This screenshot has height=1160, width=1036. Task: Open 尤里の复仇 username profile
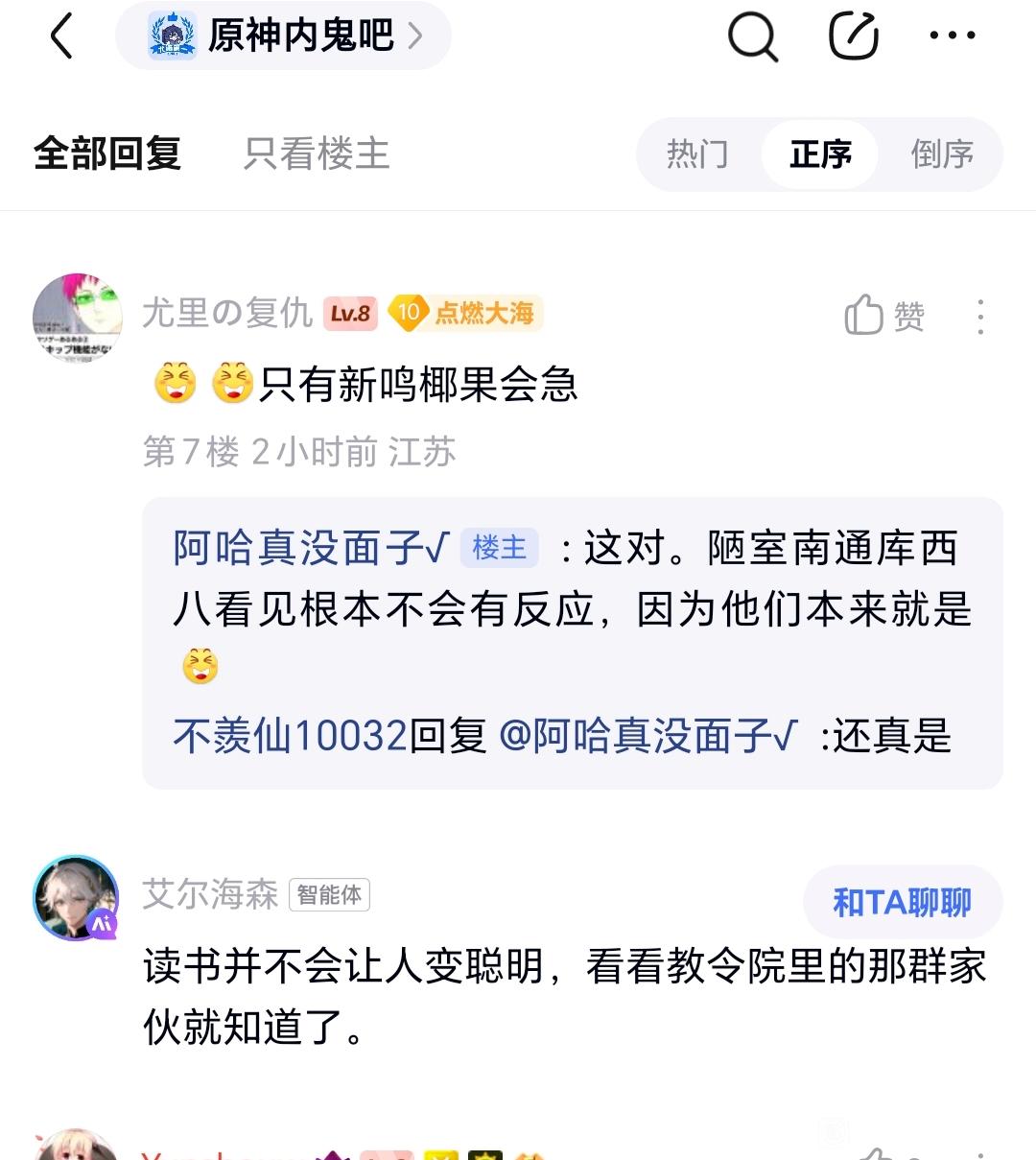click(227, 313)
